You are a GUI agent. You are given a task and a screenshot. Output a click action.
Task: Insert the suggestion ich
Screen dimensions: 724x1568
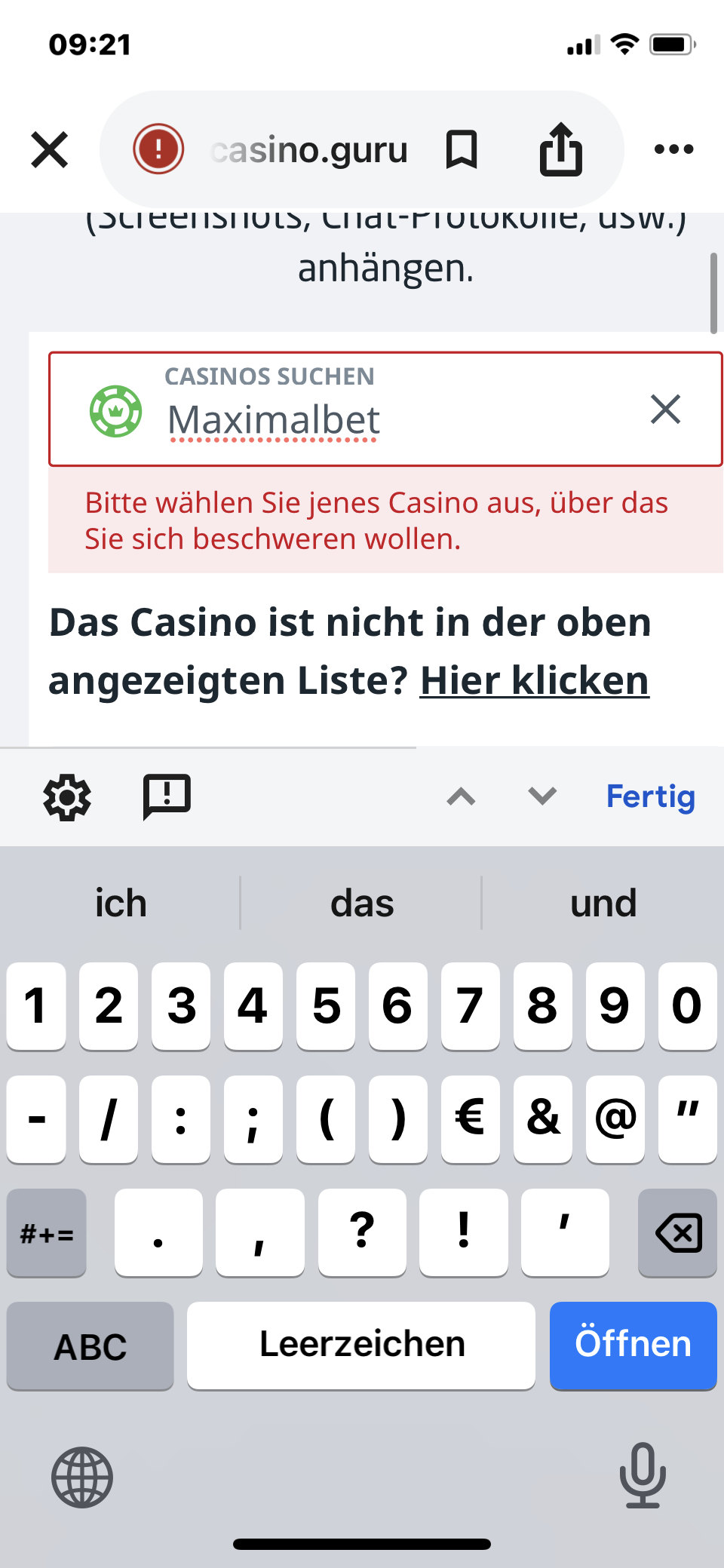[x=121, y=903]
